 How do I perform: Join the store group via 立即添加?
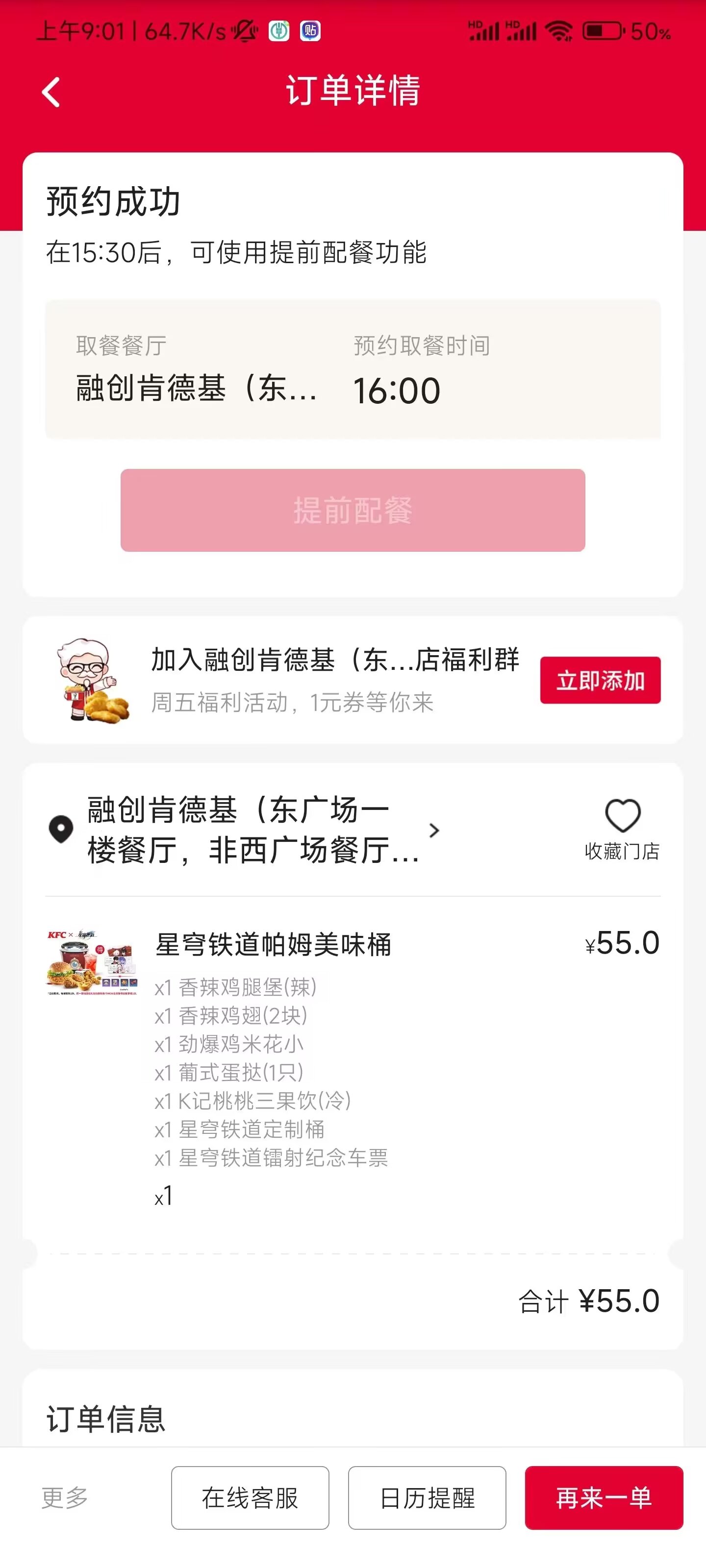click(600, 681)
